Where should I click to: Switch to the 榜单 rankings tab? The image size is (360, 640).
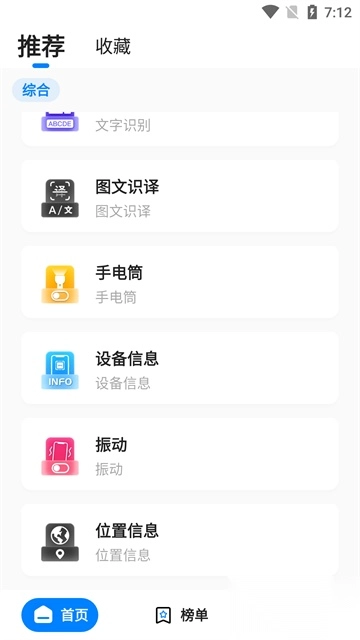(x=182, y=615)
